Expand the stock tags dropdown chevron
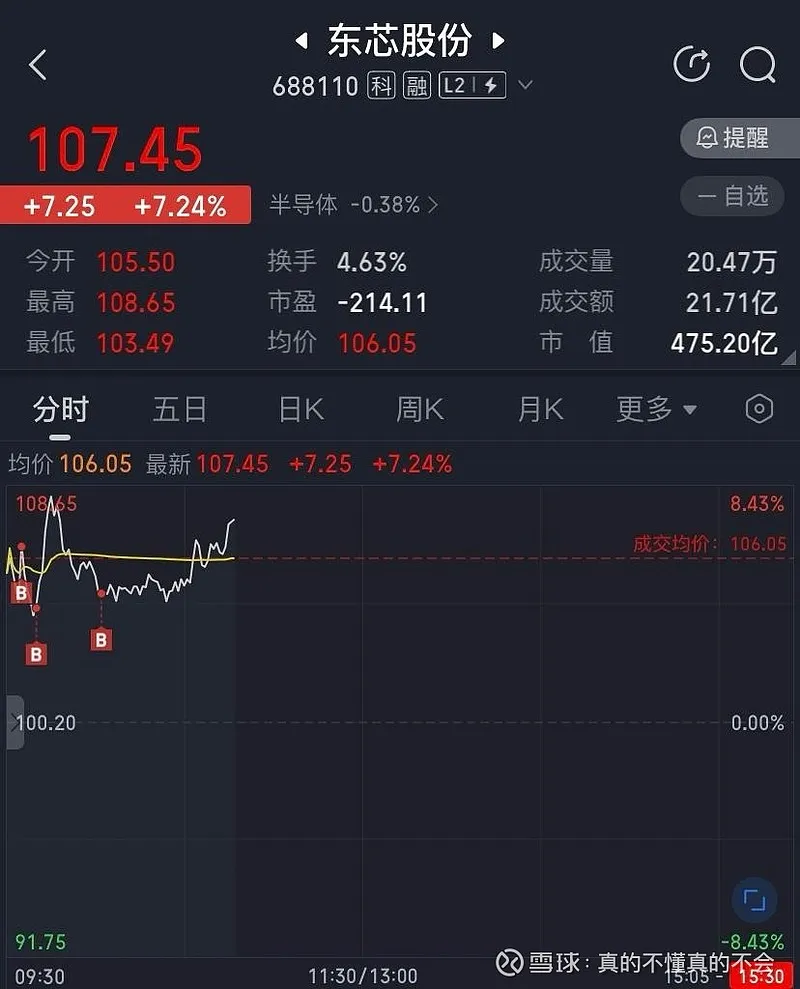Viewport: 800px width, 989px height. (x=526, y=86)
